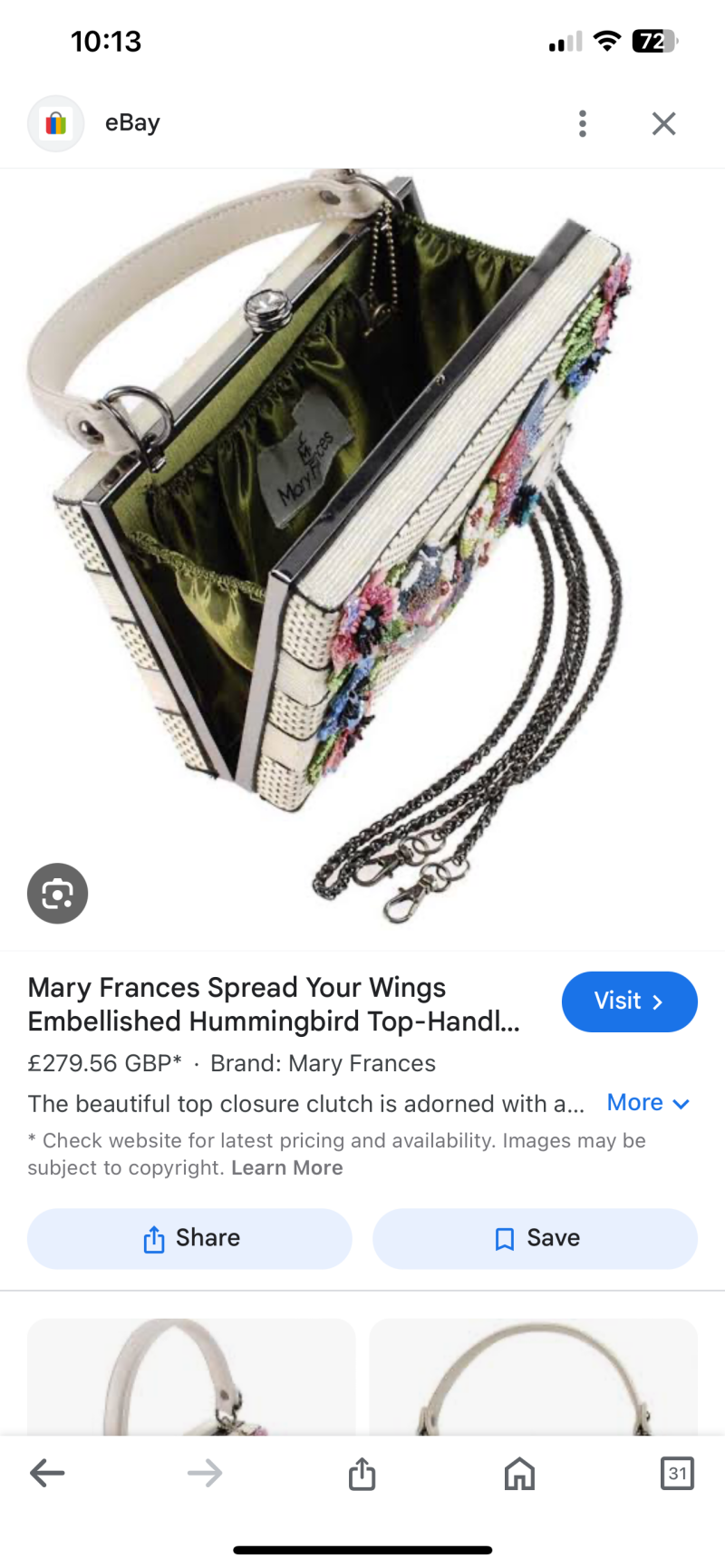Open the Mary Frances handbag image
Image resolution: width=725 pixels, height=1568 pixels.
362,544
